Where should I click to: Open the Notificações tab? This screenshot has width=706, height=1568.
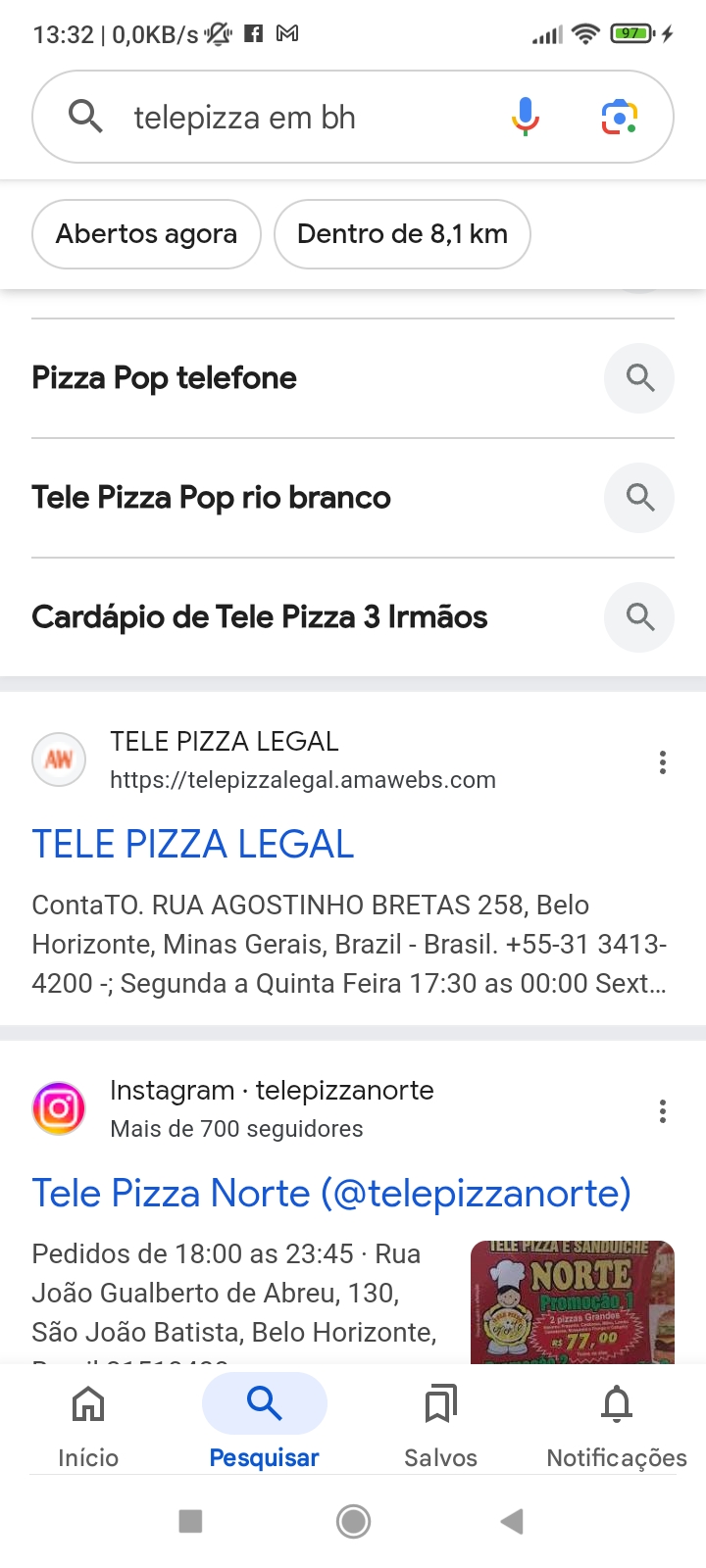coord(617,1426)
